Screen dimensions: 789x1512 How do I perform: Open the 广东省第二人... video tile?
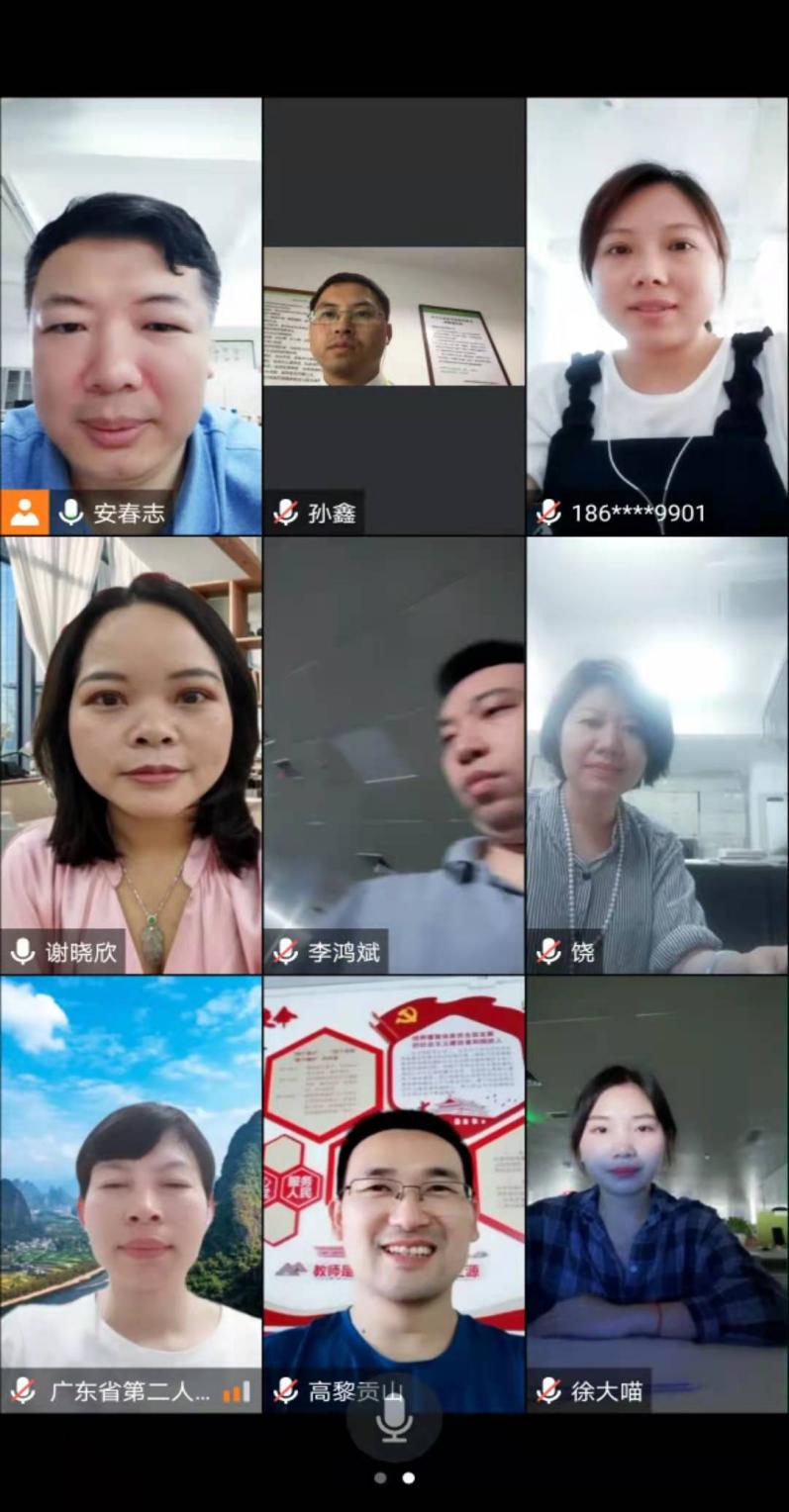click(x=131, y=1194)
